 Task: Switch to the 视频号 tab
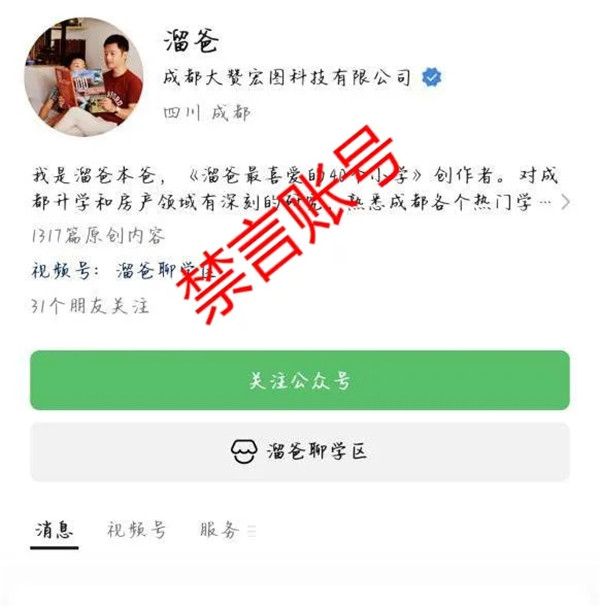pyautogui.click(x=137, y=530)
